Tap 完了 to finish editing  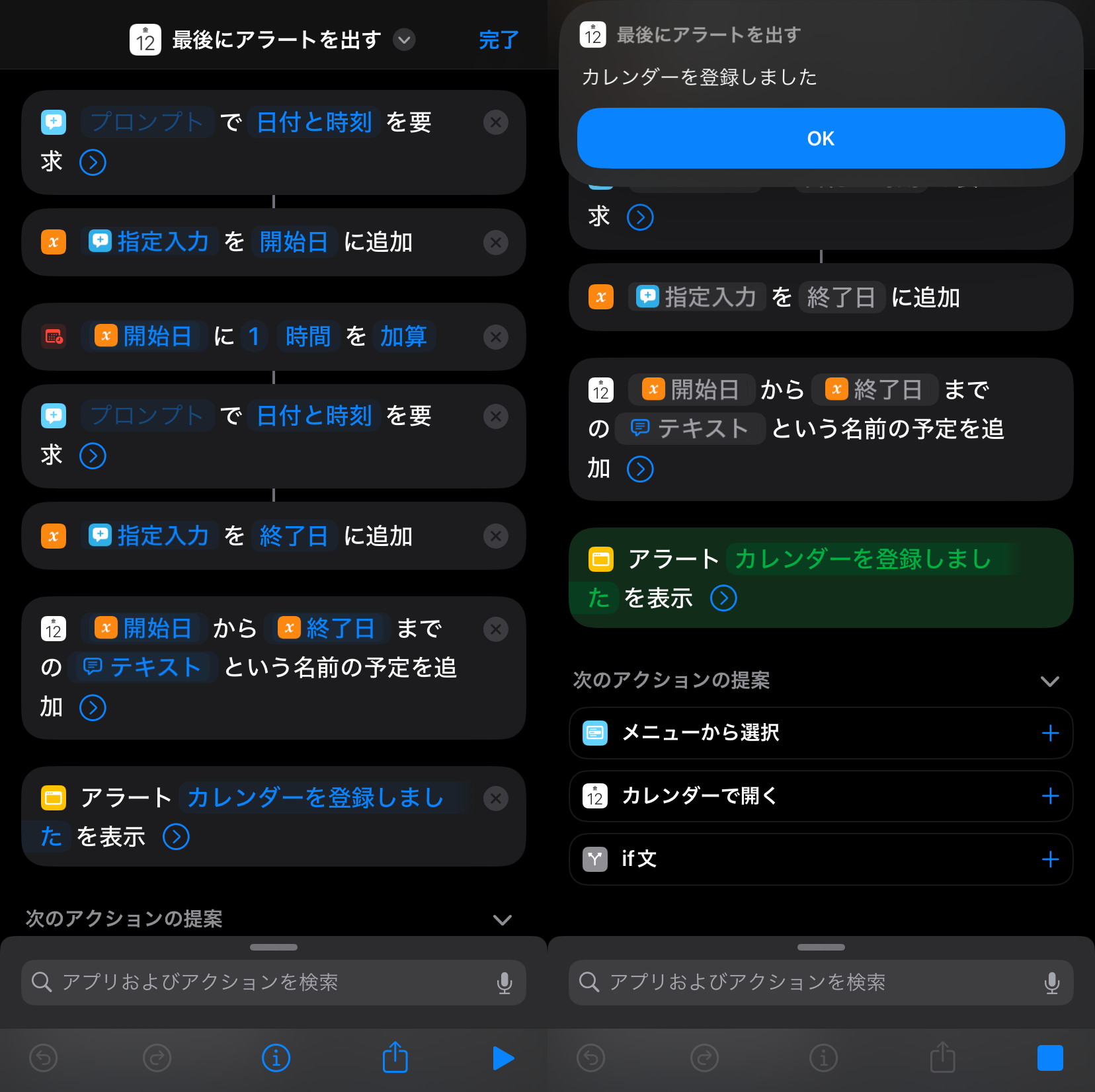498,40
